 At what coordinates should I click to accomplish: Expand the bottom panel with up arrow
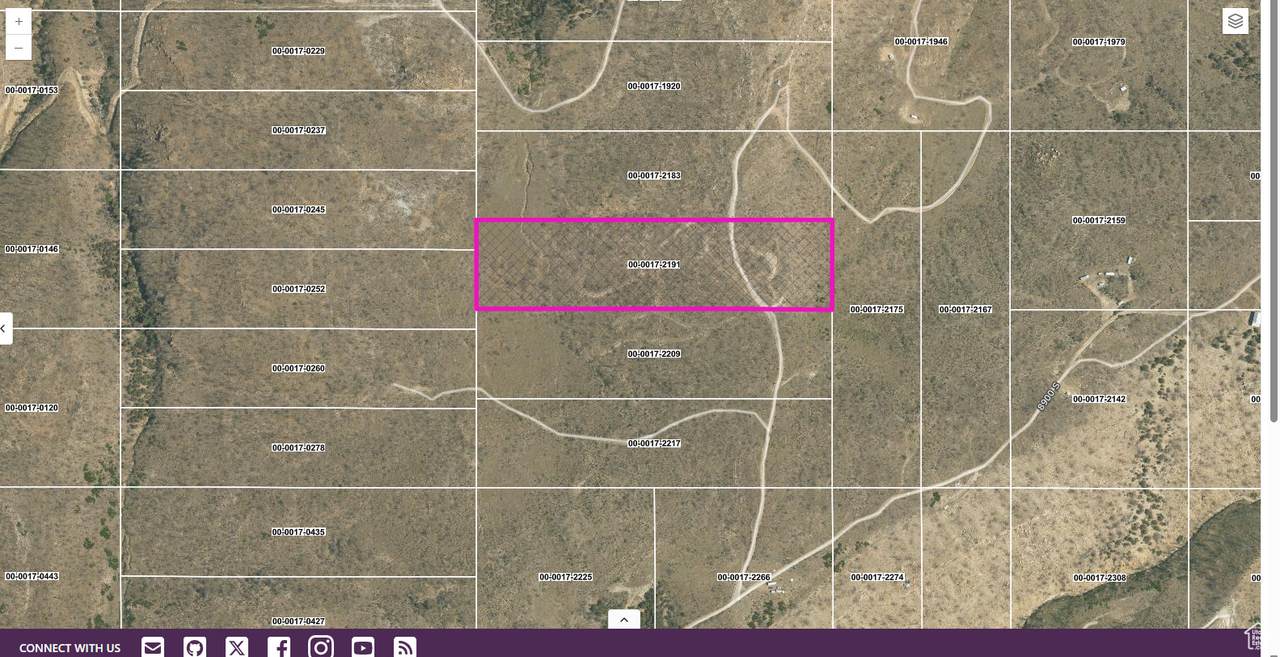coord(624,620)
